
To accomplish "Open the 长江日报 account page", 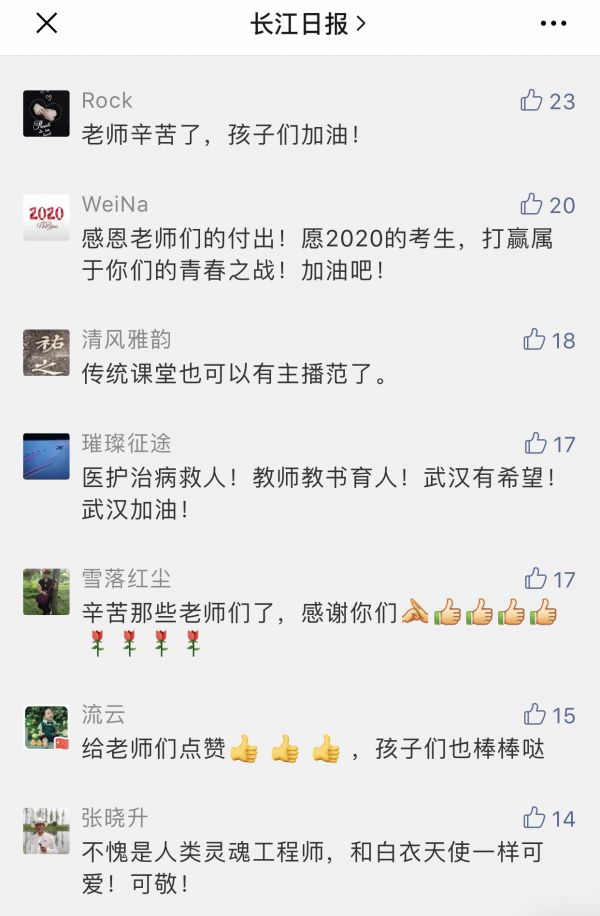I will tap(307, 24).
